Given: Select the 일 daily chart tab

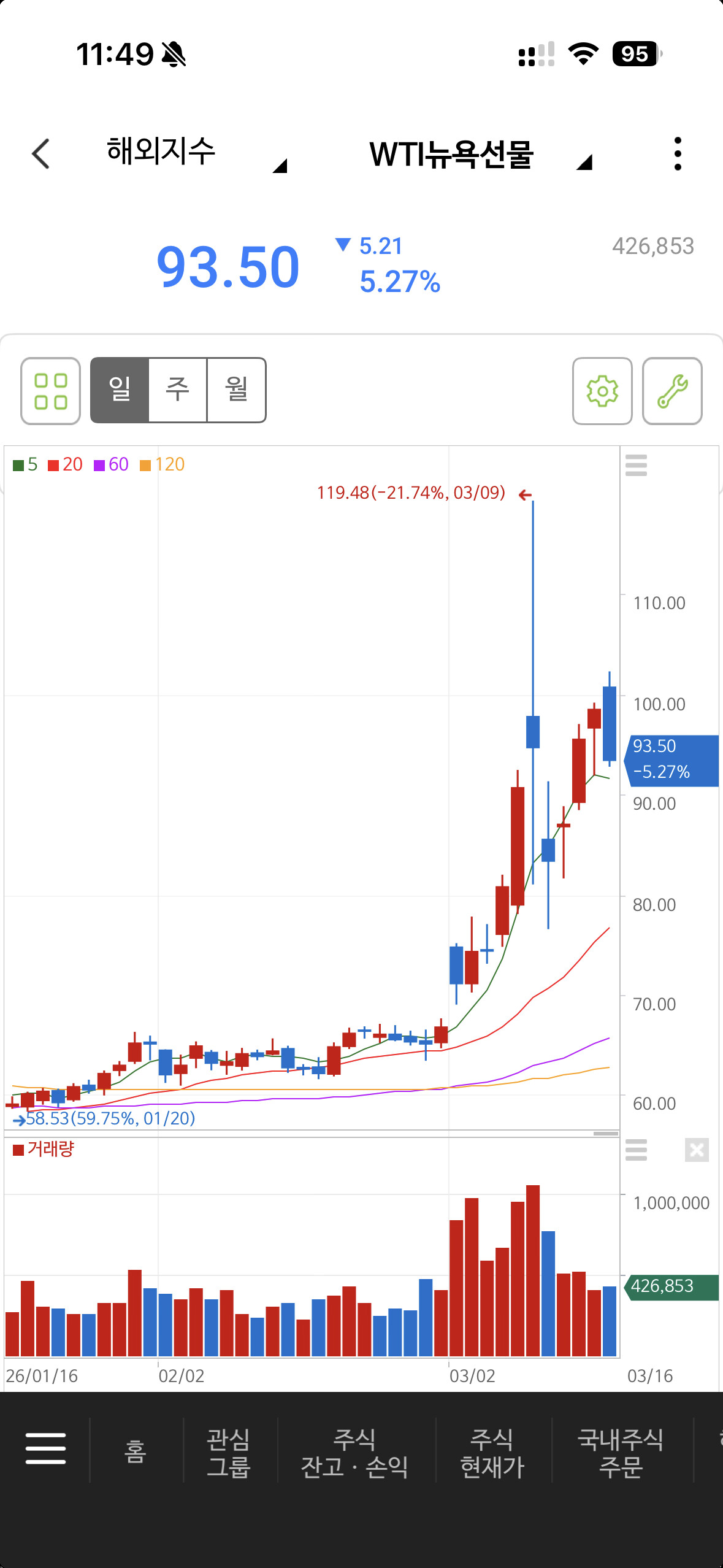Looking at the screenshot, I should pyautogui.click(x=120, y=390).
